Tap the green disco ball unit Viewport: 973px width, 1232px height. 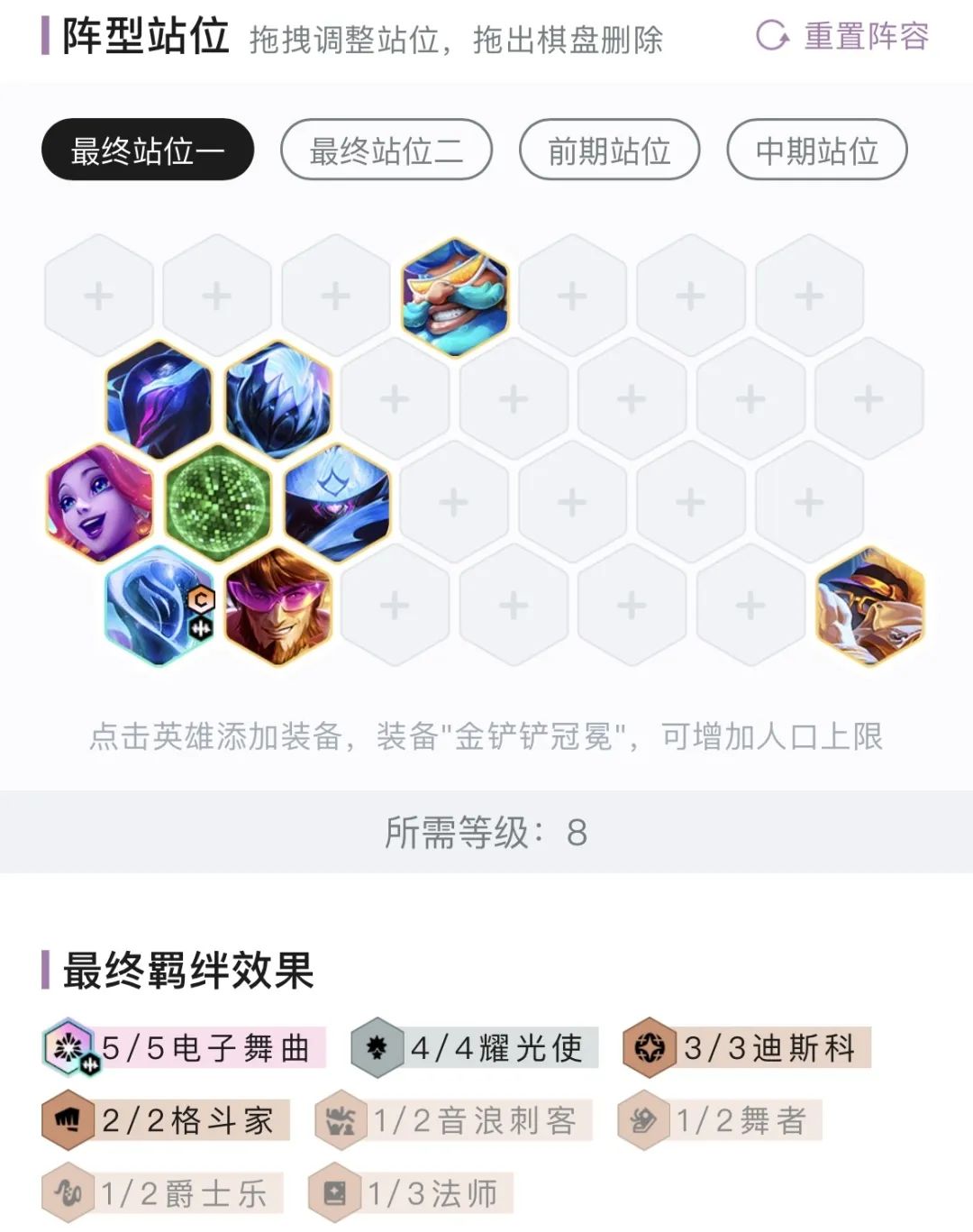tap(219, 502)
